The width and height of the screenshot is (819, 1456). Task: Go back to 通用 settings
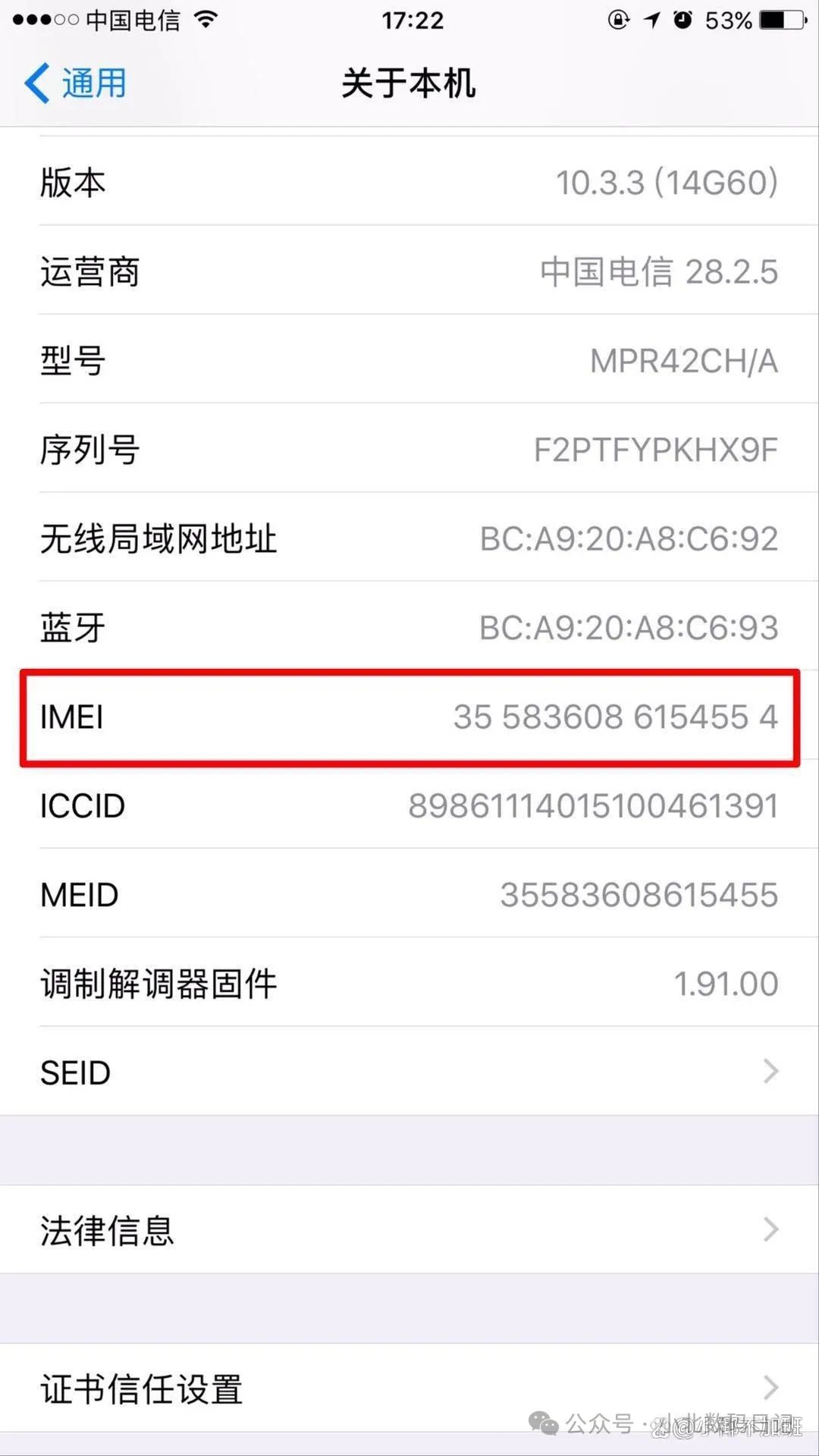(75, 83)
